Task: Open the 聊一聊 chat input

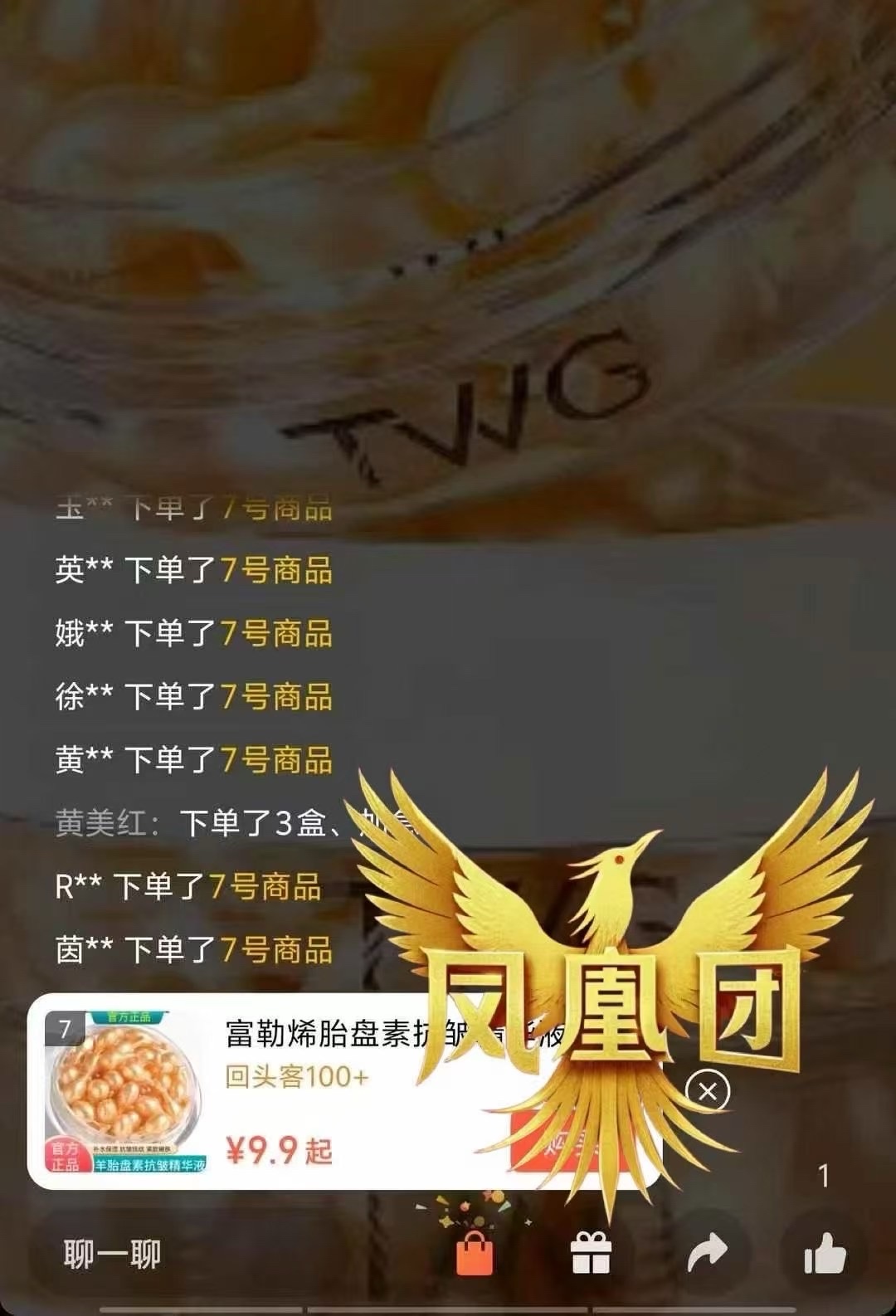Action: [x=113, y=1254]
